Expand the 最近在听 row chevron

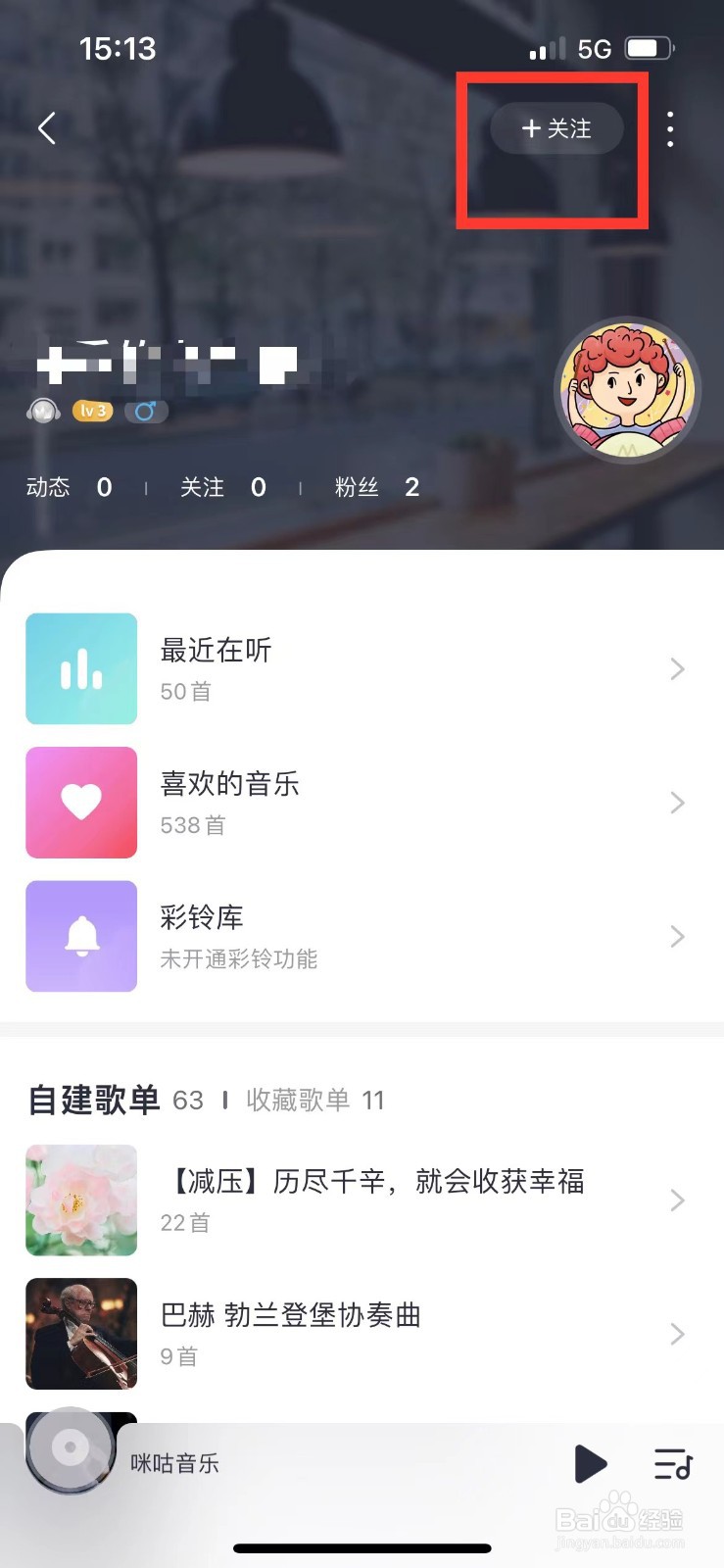pyautogui.click(x=677, y=667)
